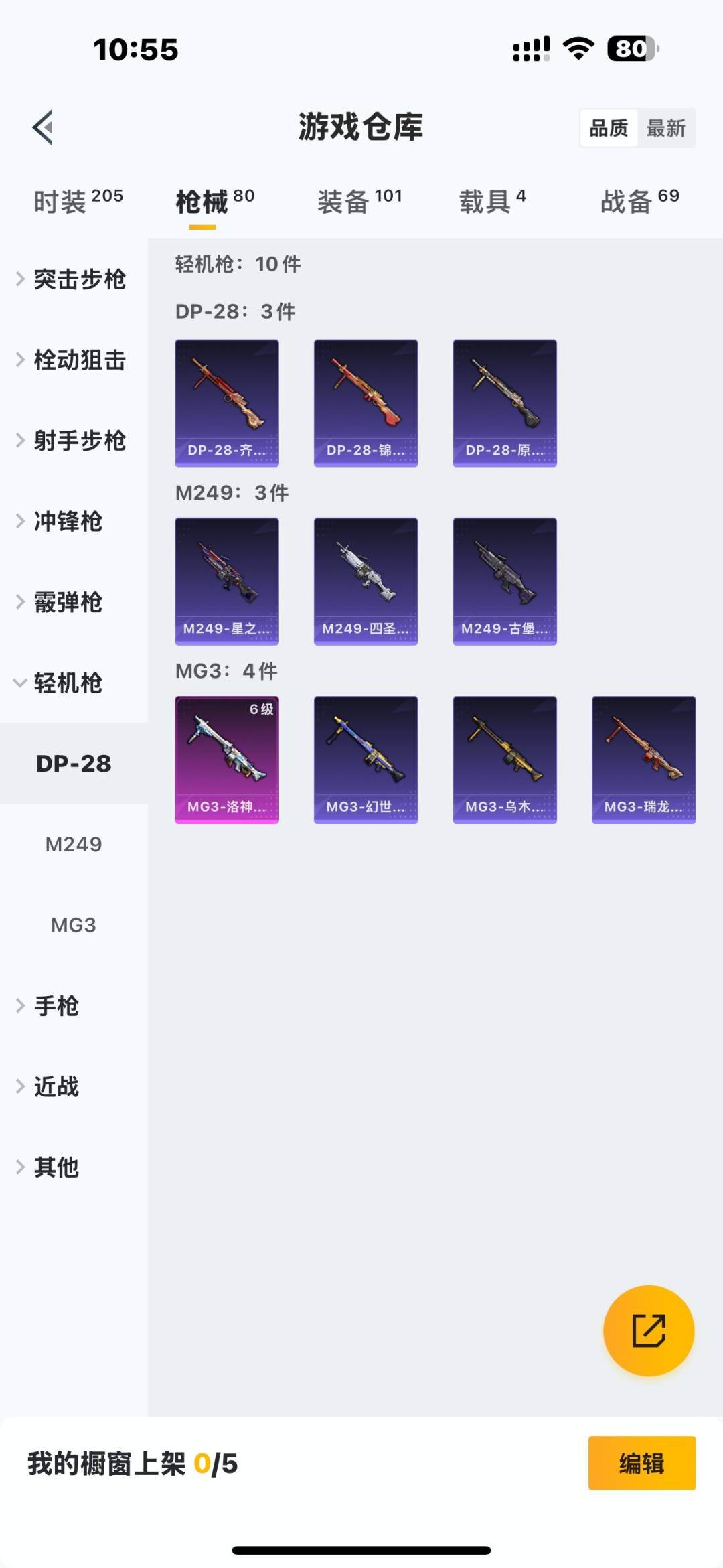Open the share/export floating button
This screenshot has height=1568, width=723.
pyautogui.click(x=647, y=1332)
